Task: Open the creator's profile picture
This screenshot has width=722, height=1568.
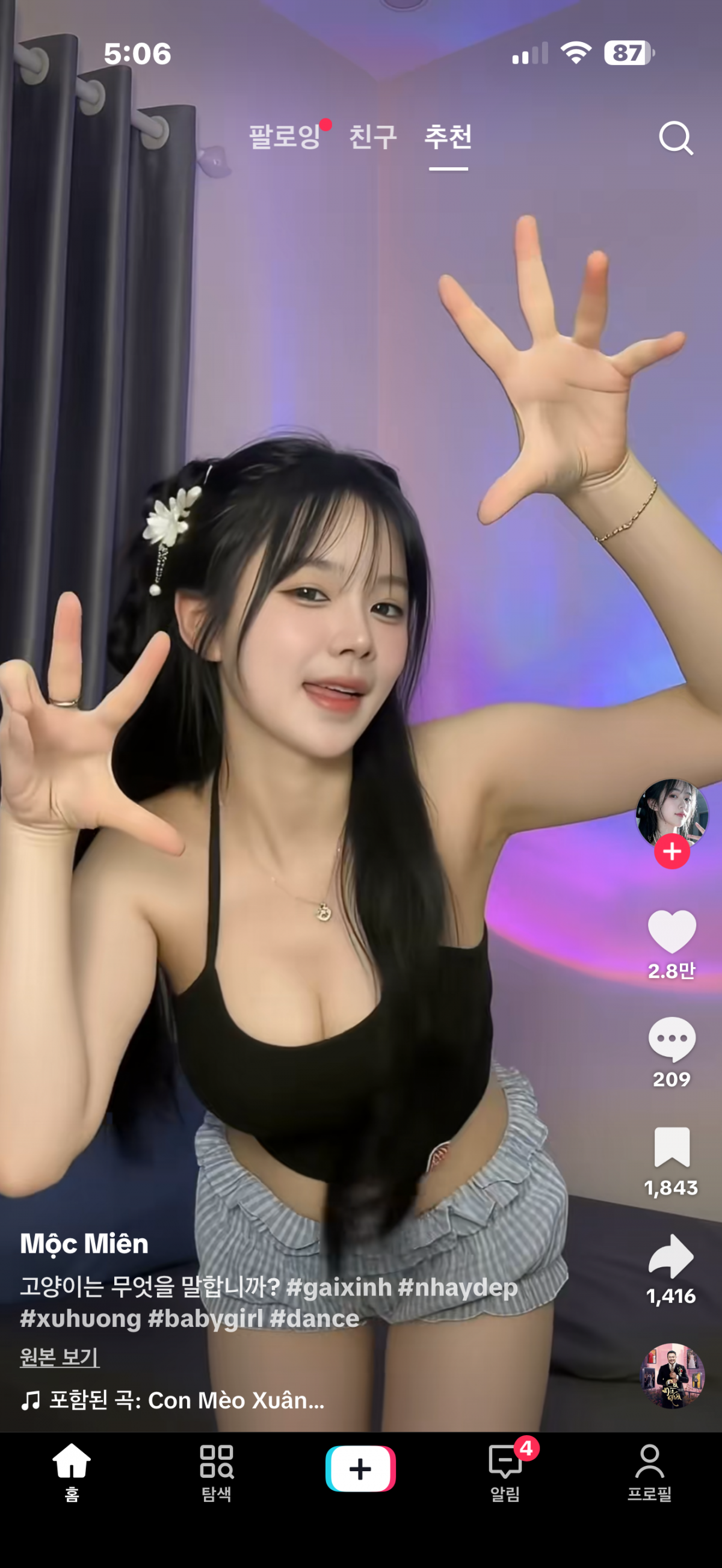Action: click(x=671, y=812)
